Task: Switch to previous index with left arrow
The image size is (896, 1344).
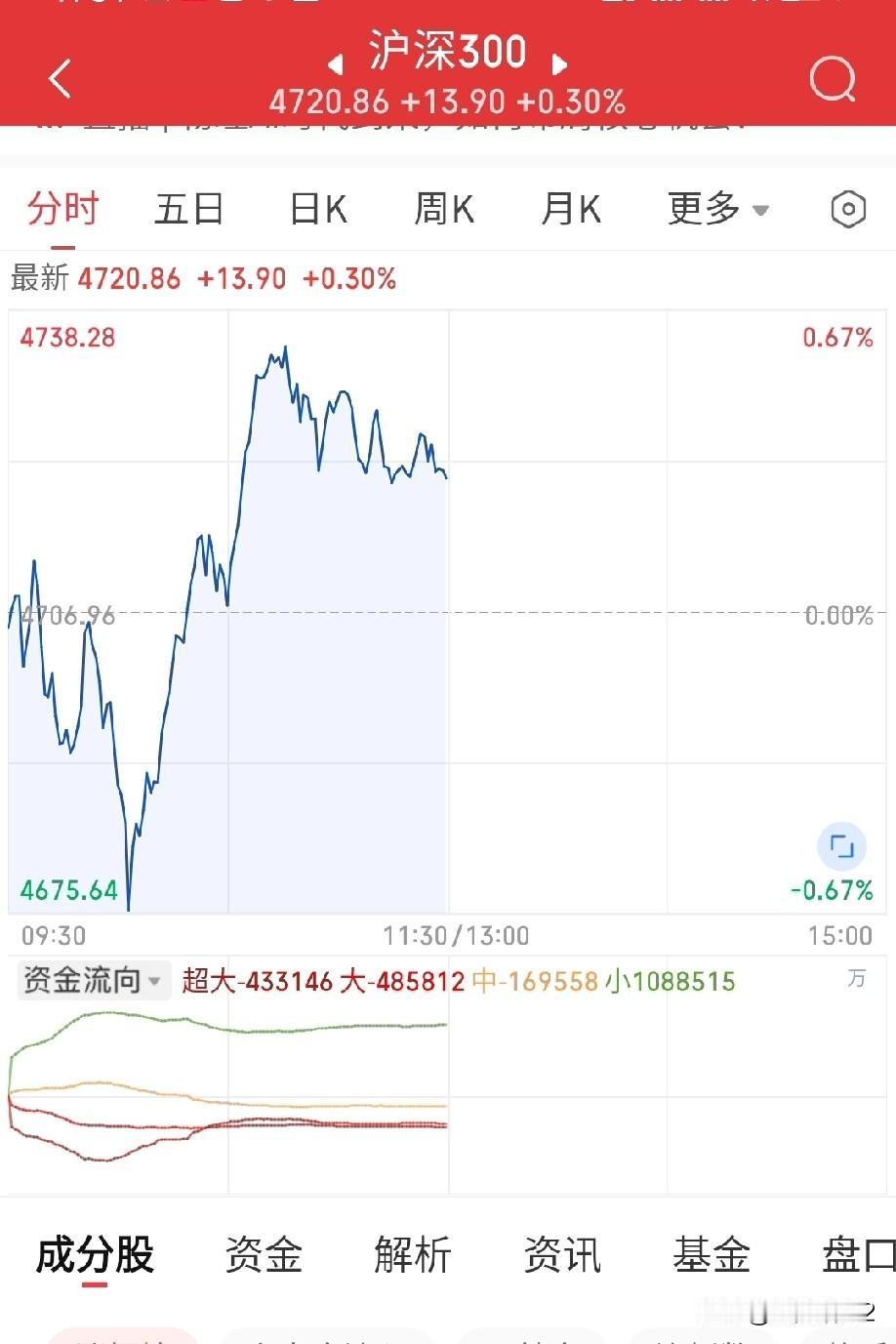Action: [335, 65]
